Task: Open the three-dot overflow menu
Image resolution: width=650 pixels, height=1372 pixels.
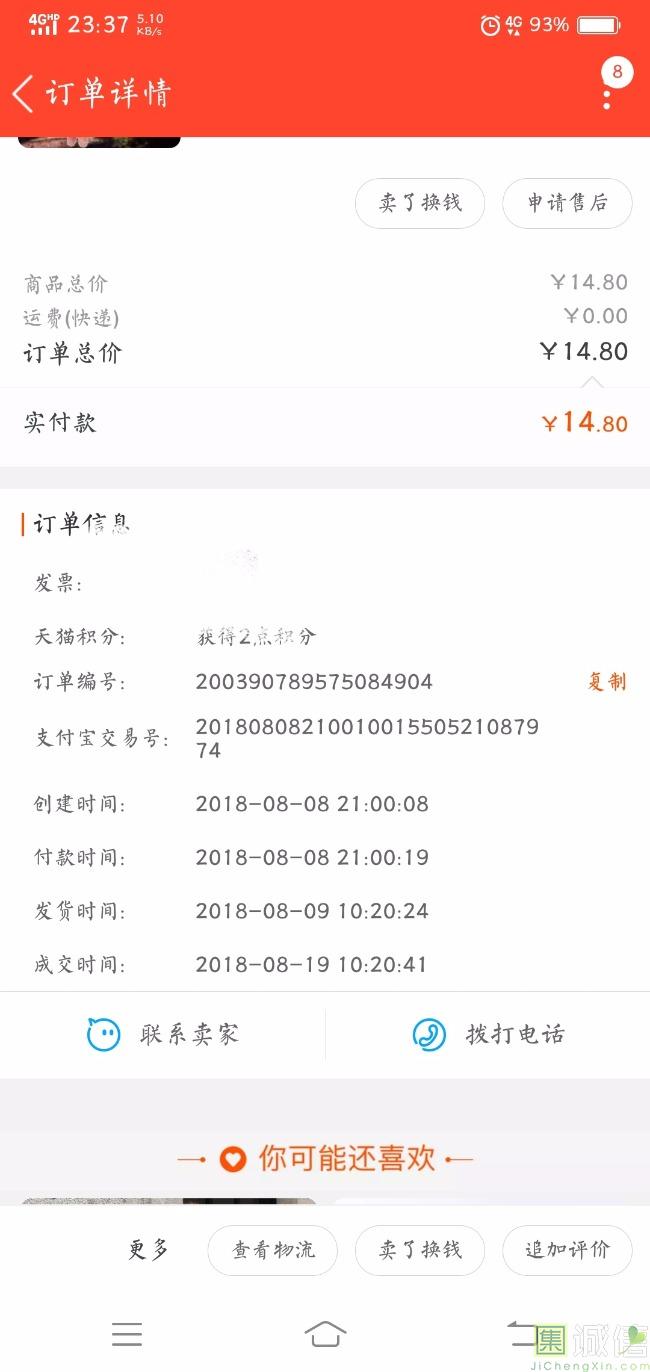Action: [607, 98]
